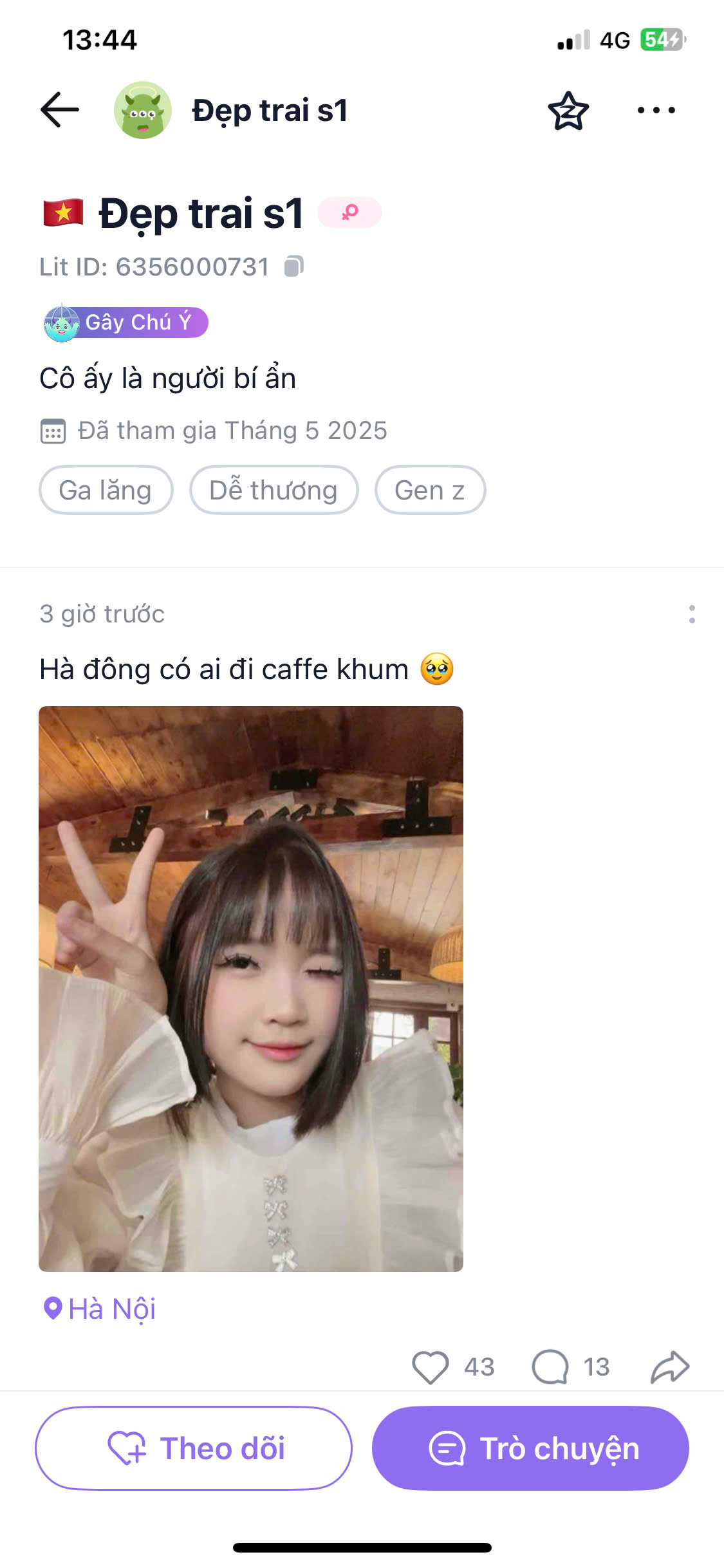Copy the Lit ID number
Viewport: 724px width, 1568px height.
pos(294,266)
